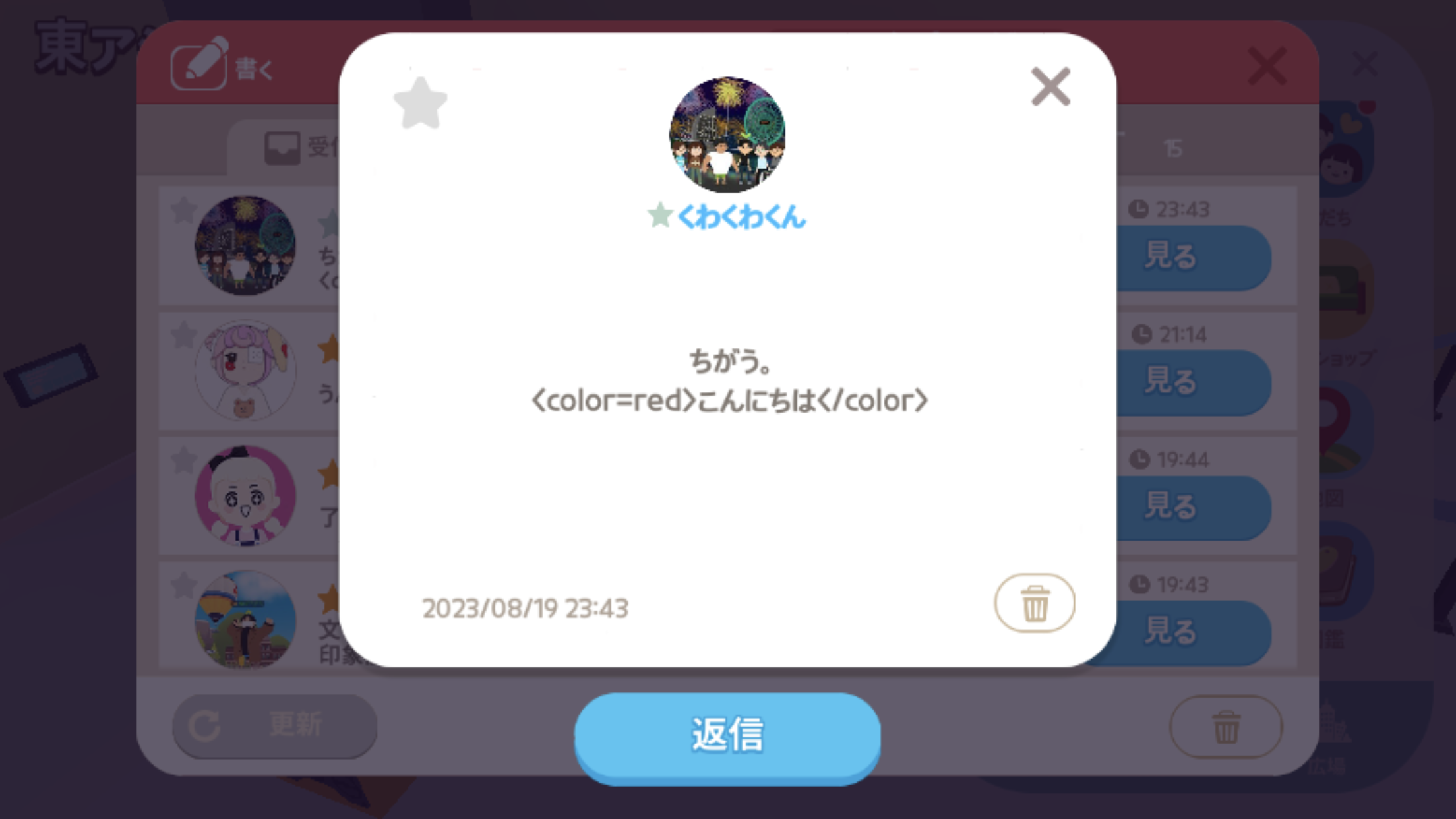This screenshot has height=819, width=1456.
Task: Close the message popup
Action: pos(1050,86)
